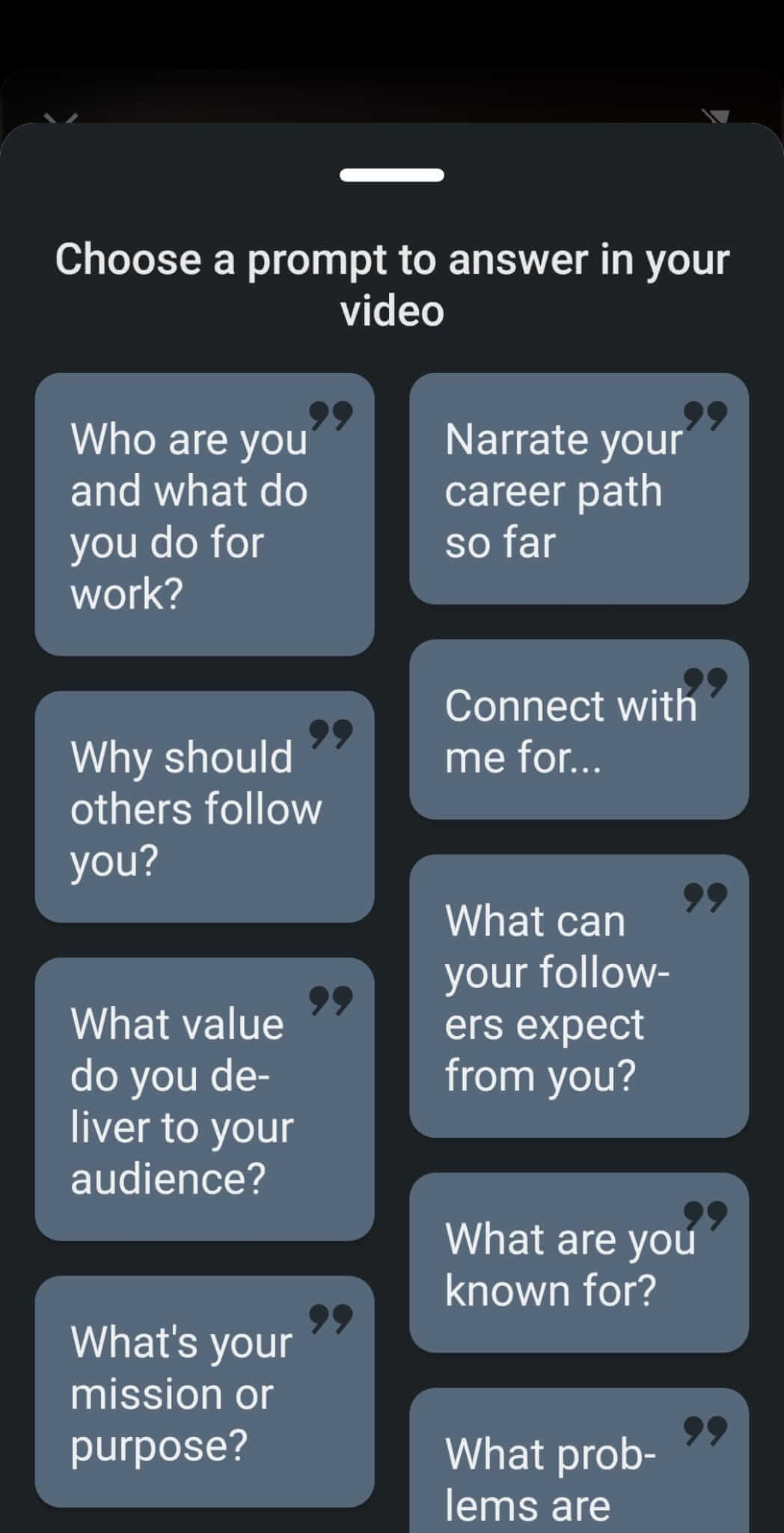Select the 'What are you known for?' prompt
Screen dimensions: 784x1533
578,1263
